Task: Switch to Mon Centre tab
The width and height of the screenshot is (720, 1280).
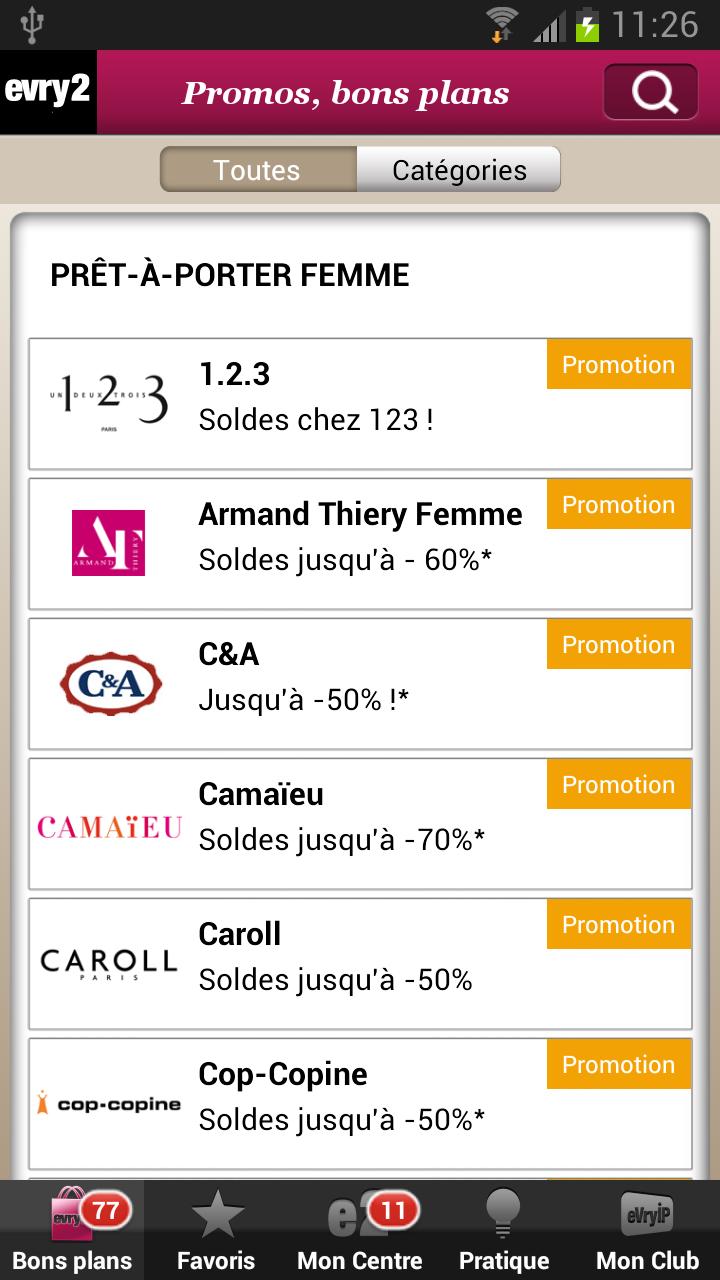Action: (360, 1230)
